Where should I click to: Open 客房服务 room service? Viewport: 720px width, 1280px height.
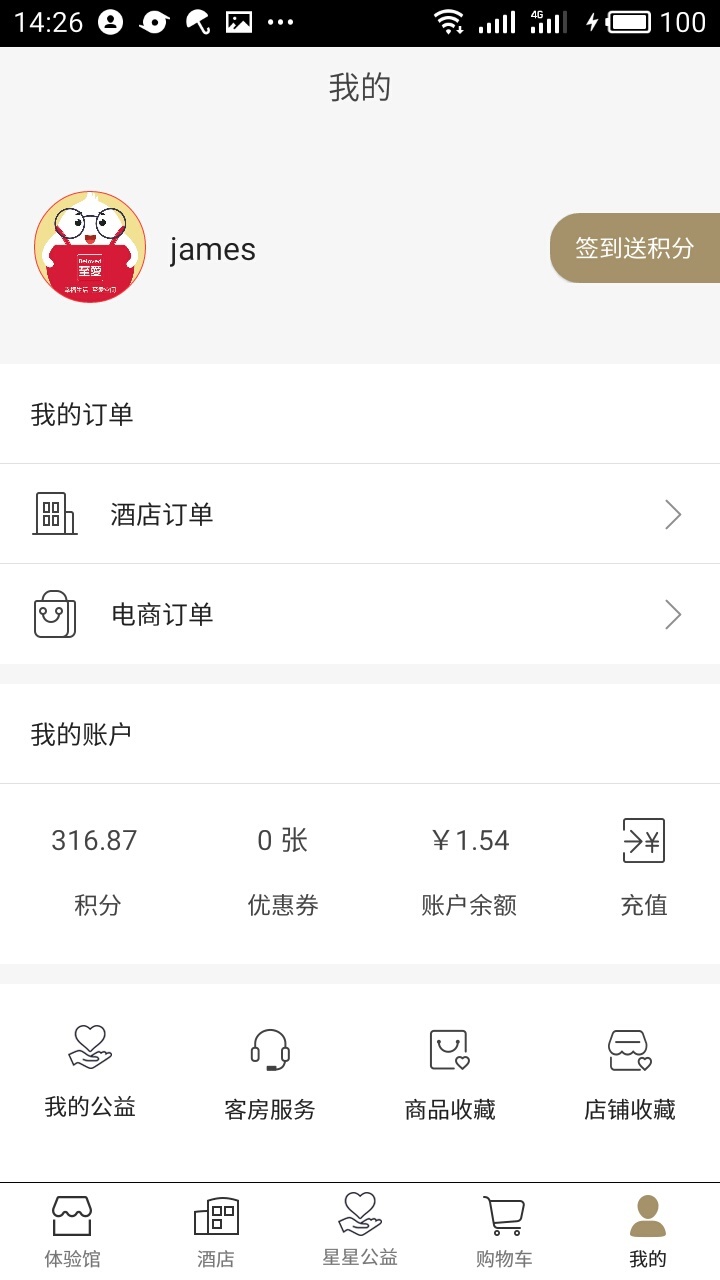pos(270,1075)
